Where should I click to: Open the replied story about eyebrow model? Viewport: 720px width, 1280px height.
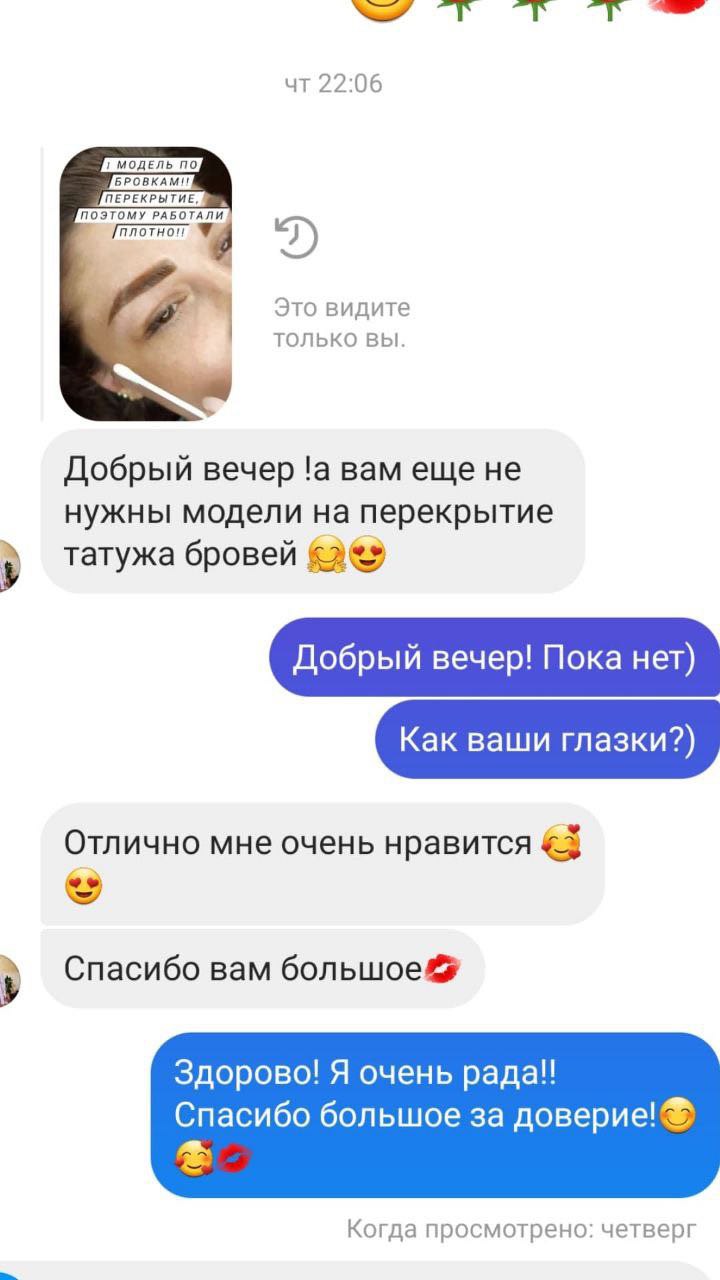coord(146,283)
